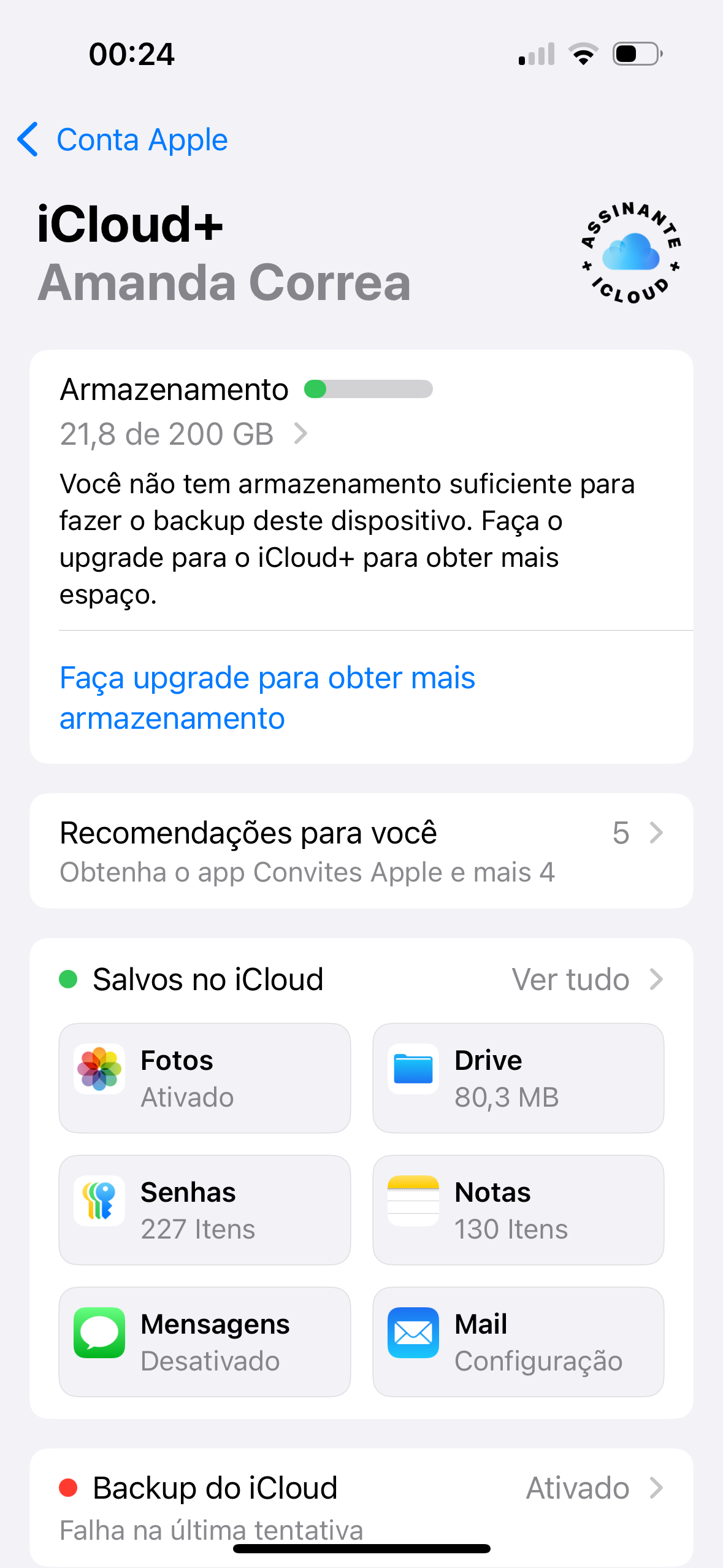Open the Senhas card

[205, 1210]
